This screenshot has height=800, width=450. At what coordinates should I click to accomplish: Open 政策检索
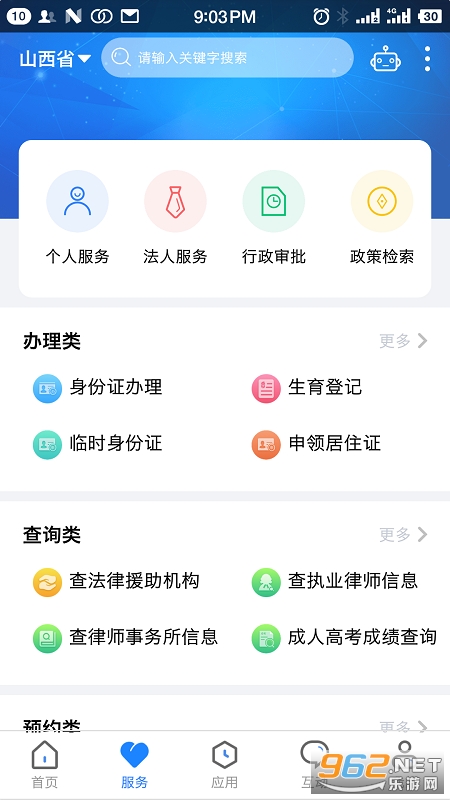pyautogui.click(x=382, y=218)
